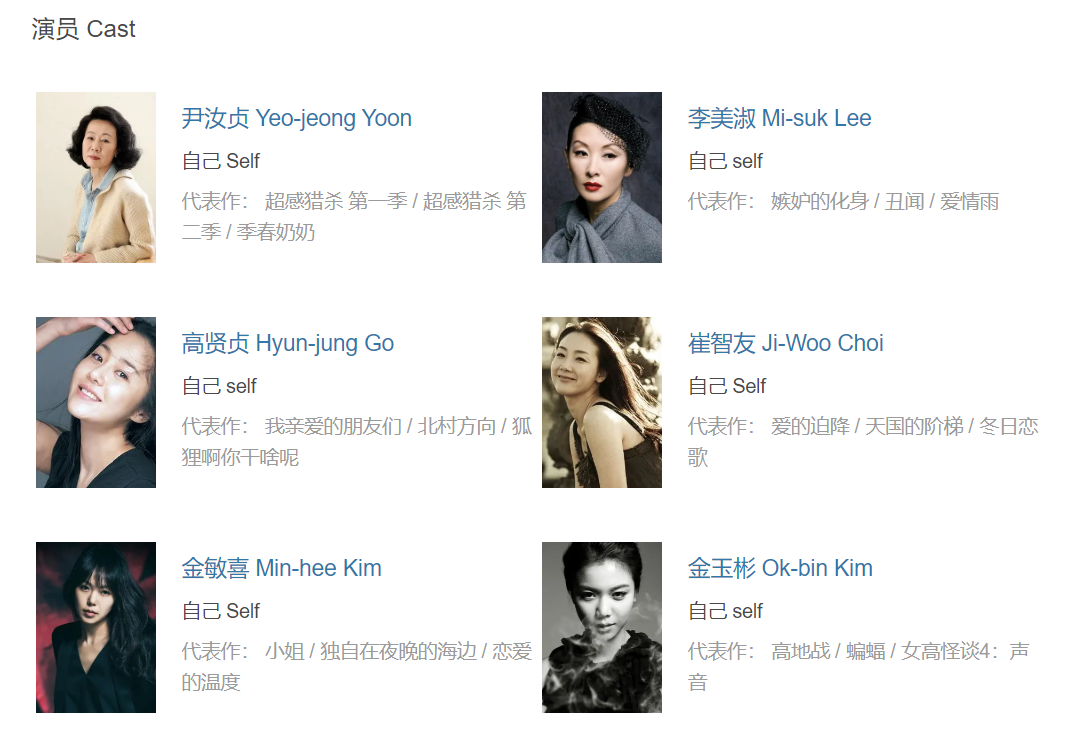Open the 金敏喜 Min-hee Kim name link
Screen dimensions: 1080x737
[281, 568]
